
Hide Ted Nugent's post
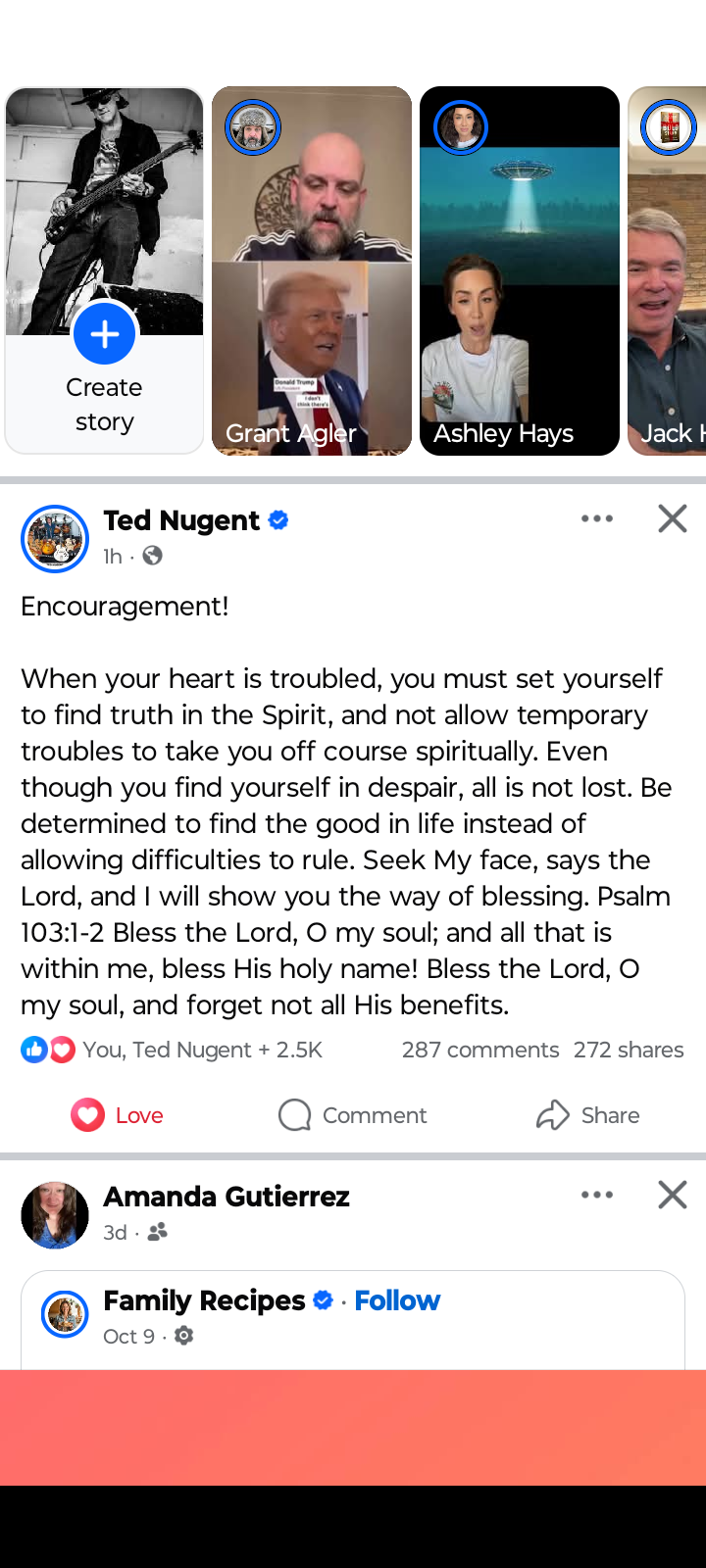(673, 518)
